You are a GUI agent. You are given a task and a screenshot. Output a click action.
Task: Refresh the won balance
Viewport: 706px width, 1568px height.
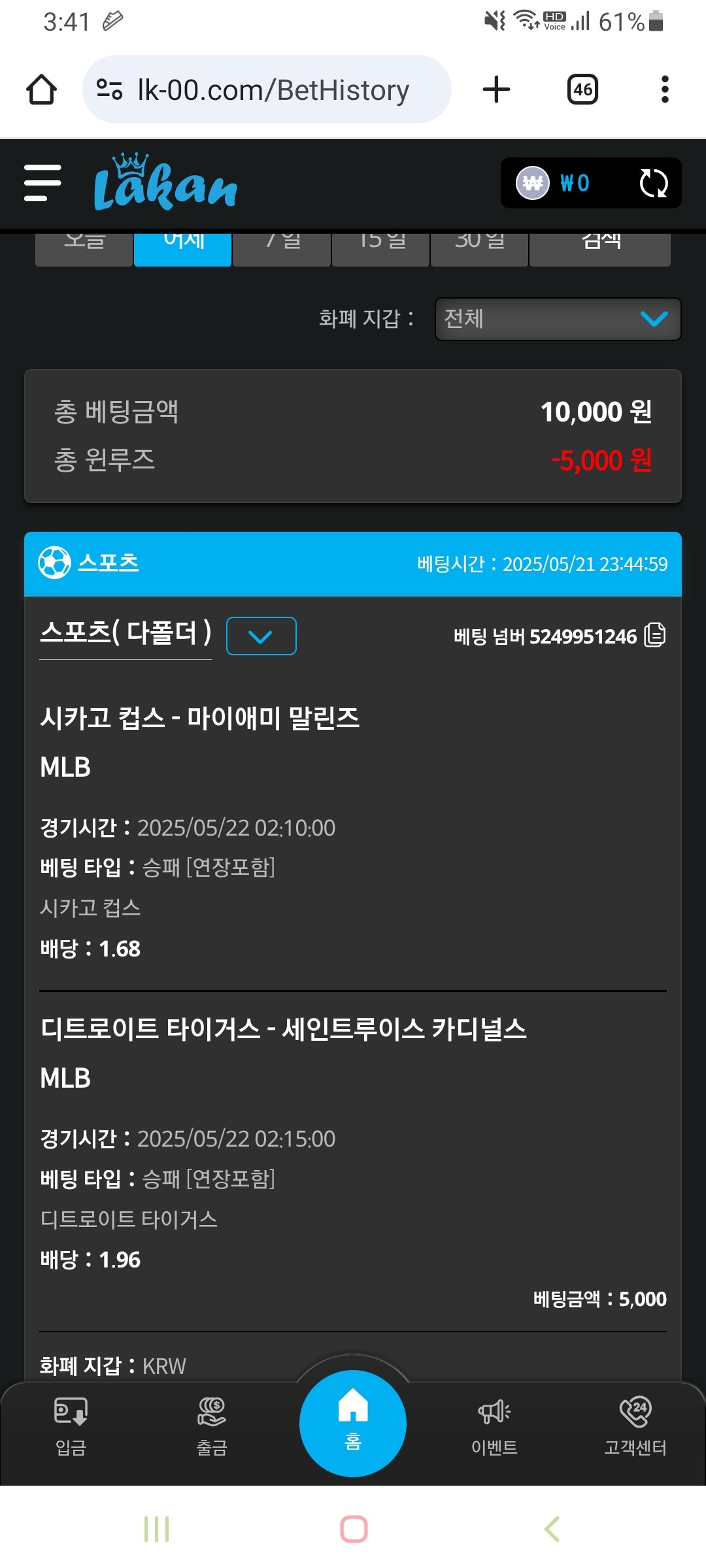pyautogui.click(x=653, y=184)
